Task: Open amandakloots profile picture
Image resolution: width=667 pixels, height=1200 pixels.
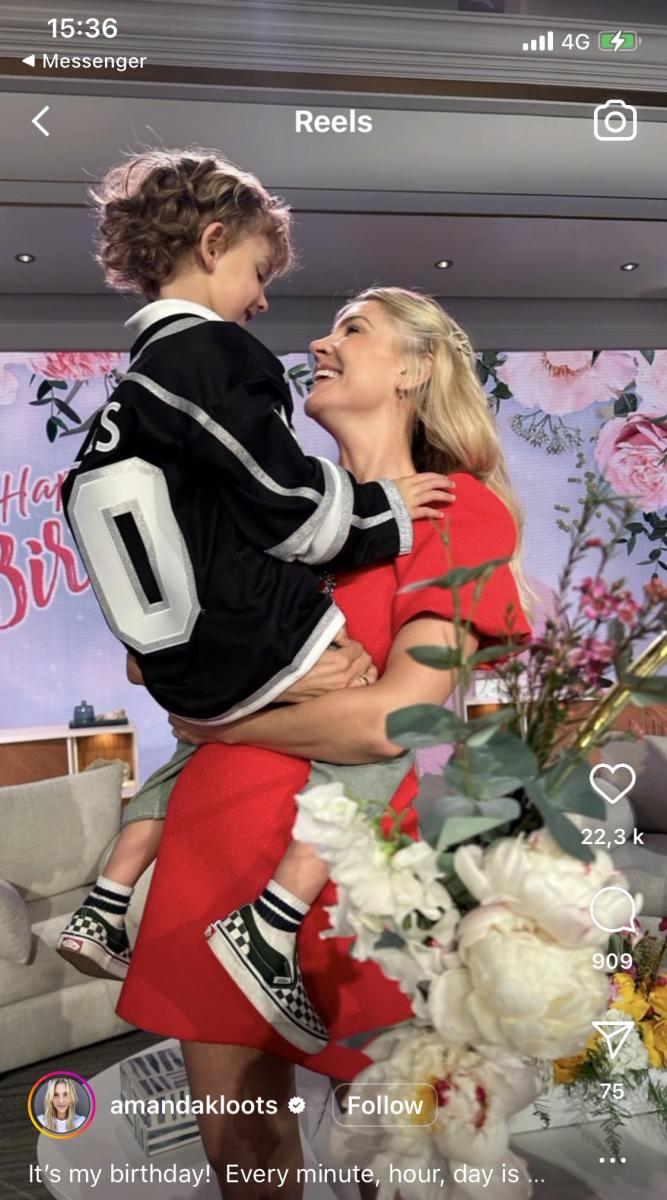Action: pos(62,1105)
